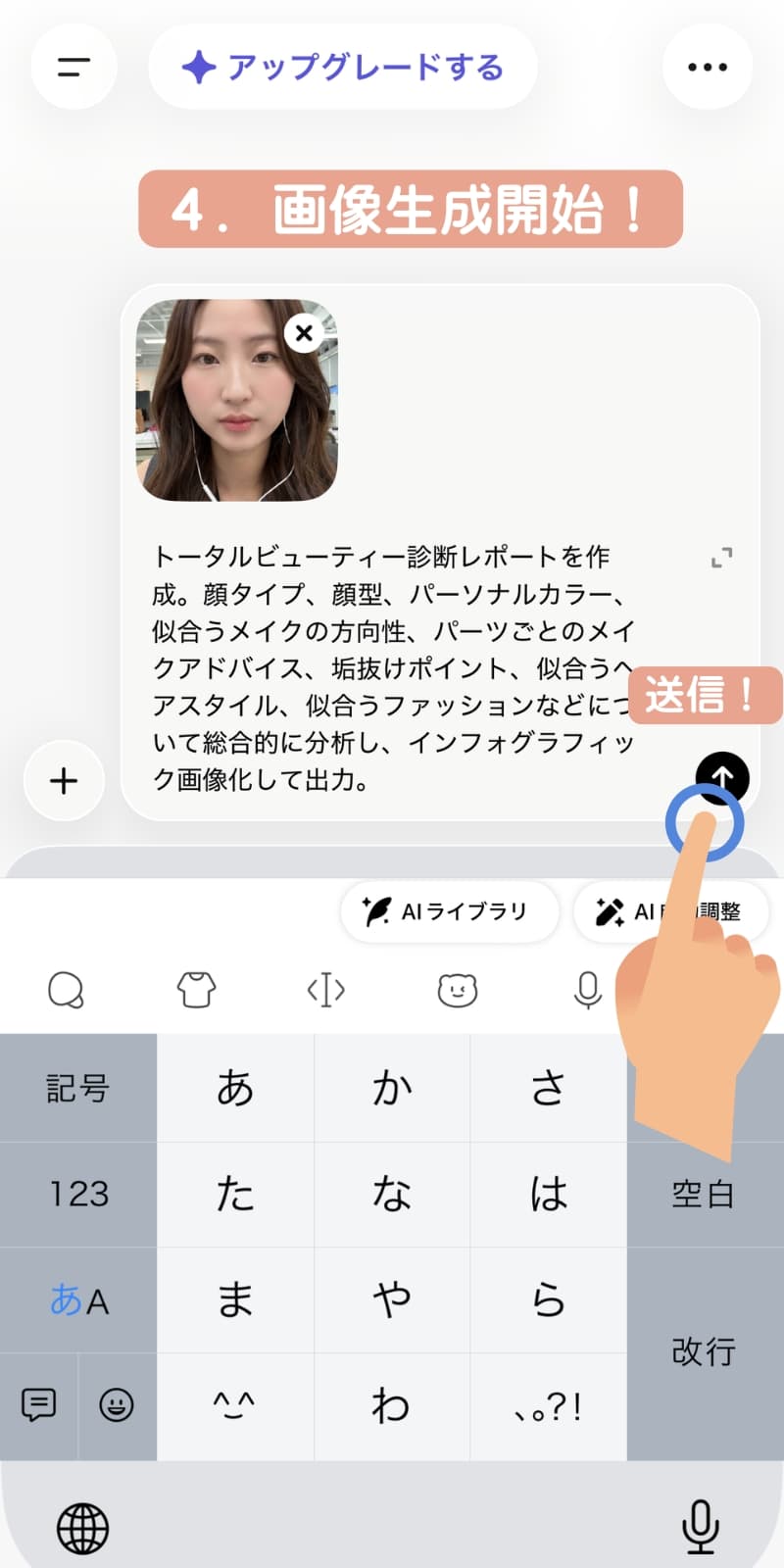Toggle あA kana/alphabet input mode
The height and width of the screenshot is (1568, 784).
click(77, 1299)
